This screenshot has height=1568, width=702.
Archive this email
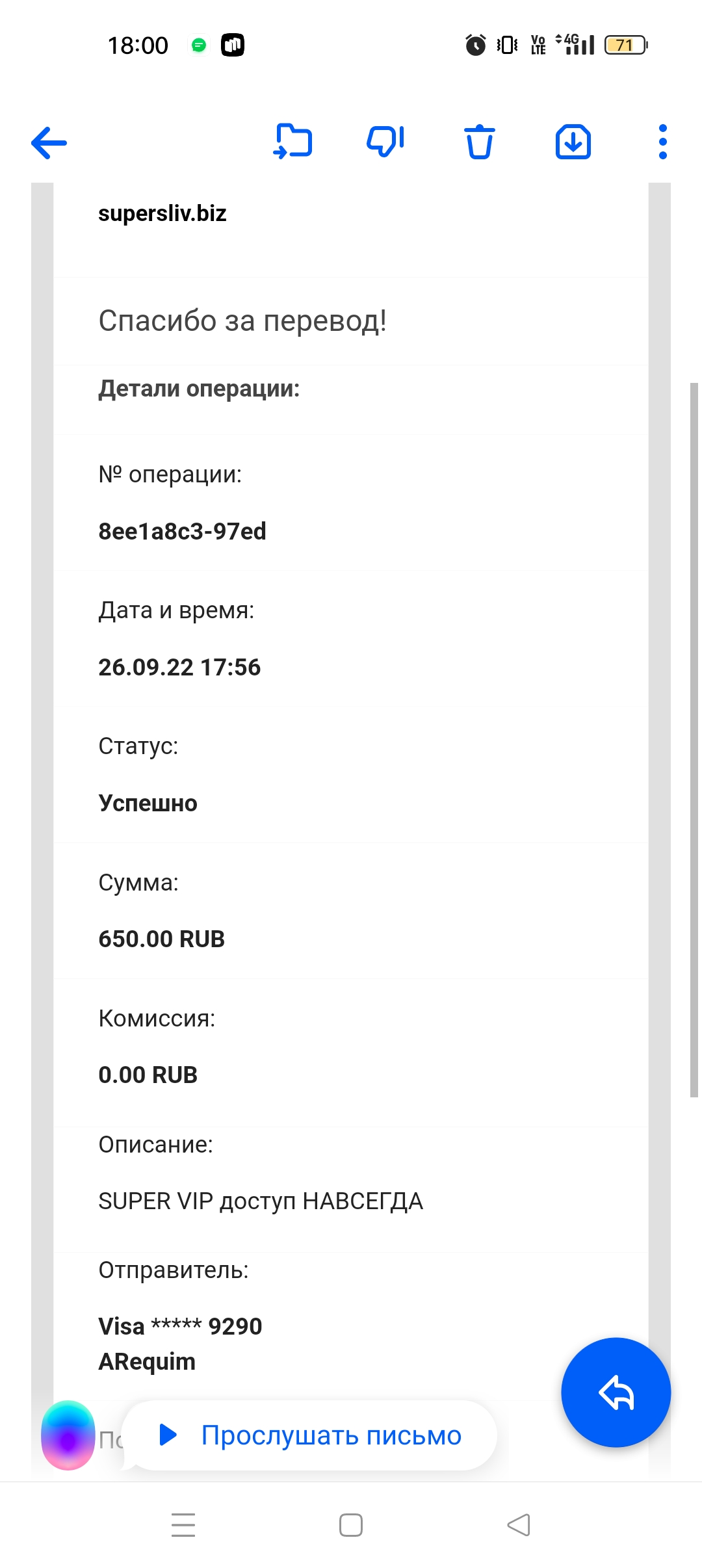point(573,142)
